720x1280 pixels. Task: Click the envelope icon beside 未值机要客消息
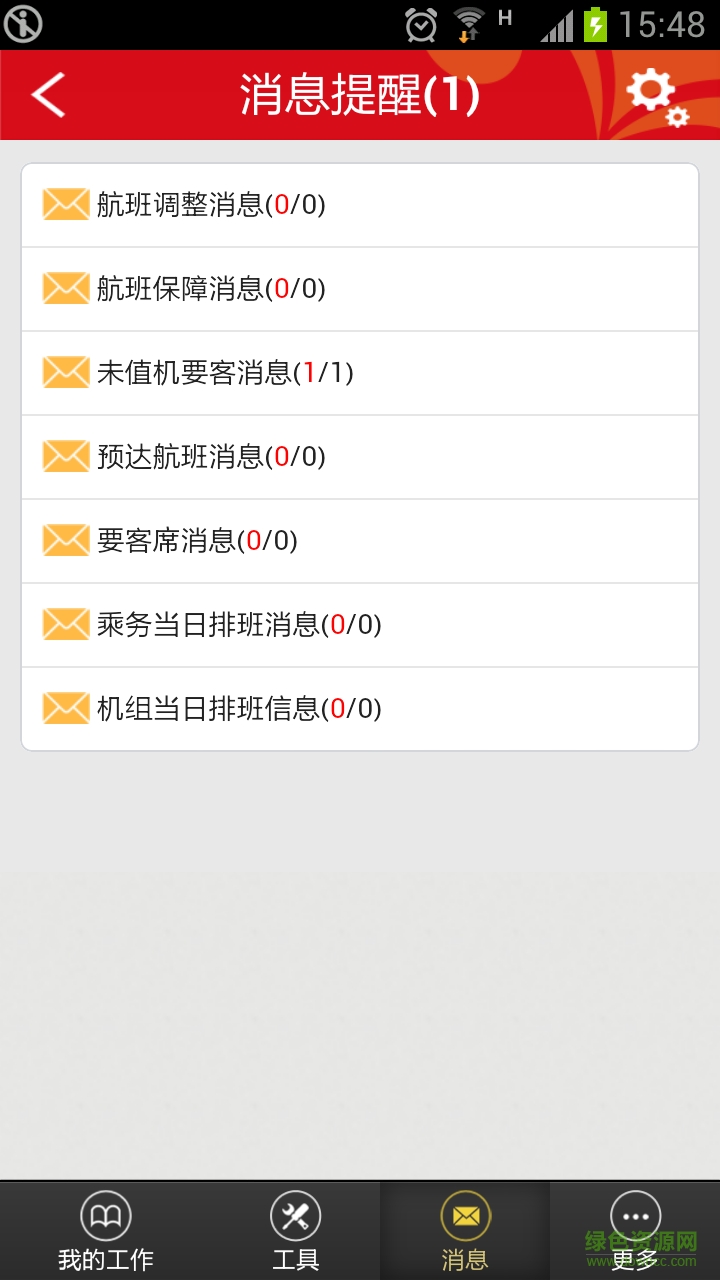pos(64,373)
